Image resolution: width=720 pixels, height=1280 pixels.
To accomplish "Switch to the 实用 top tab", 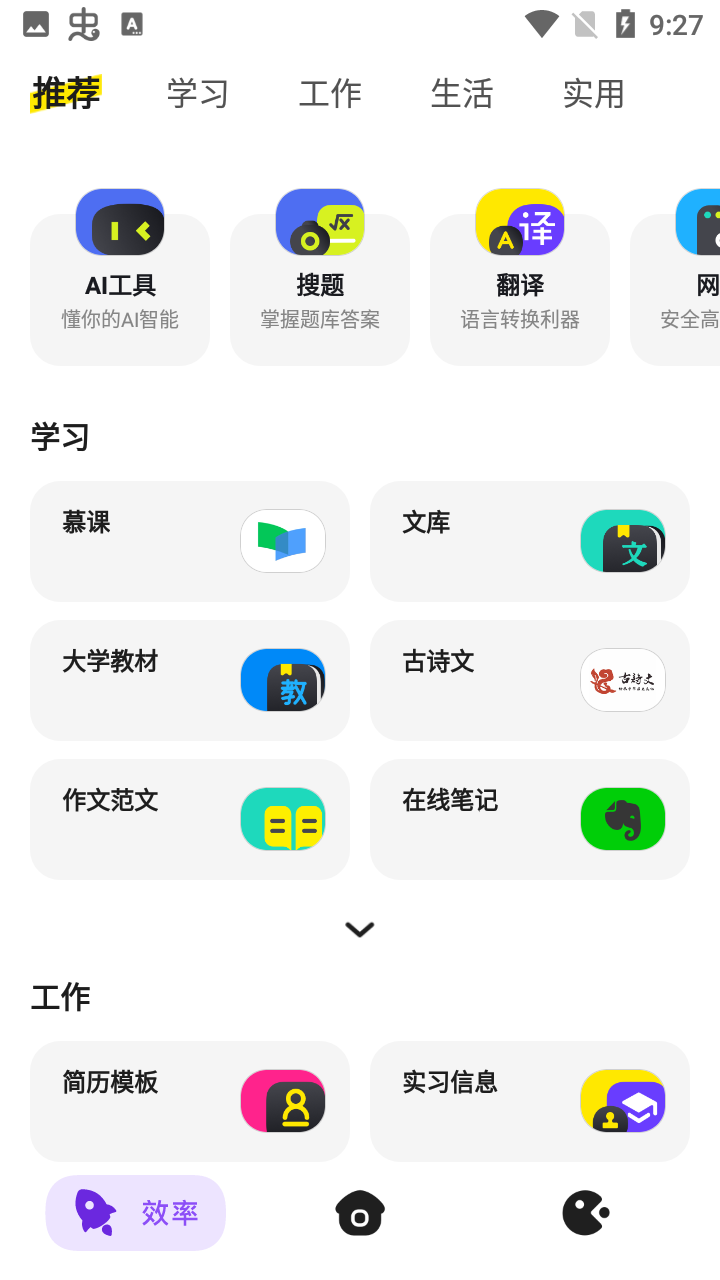I will pyautogui.click(x=593, y=94).
